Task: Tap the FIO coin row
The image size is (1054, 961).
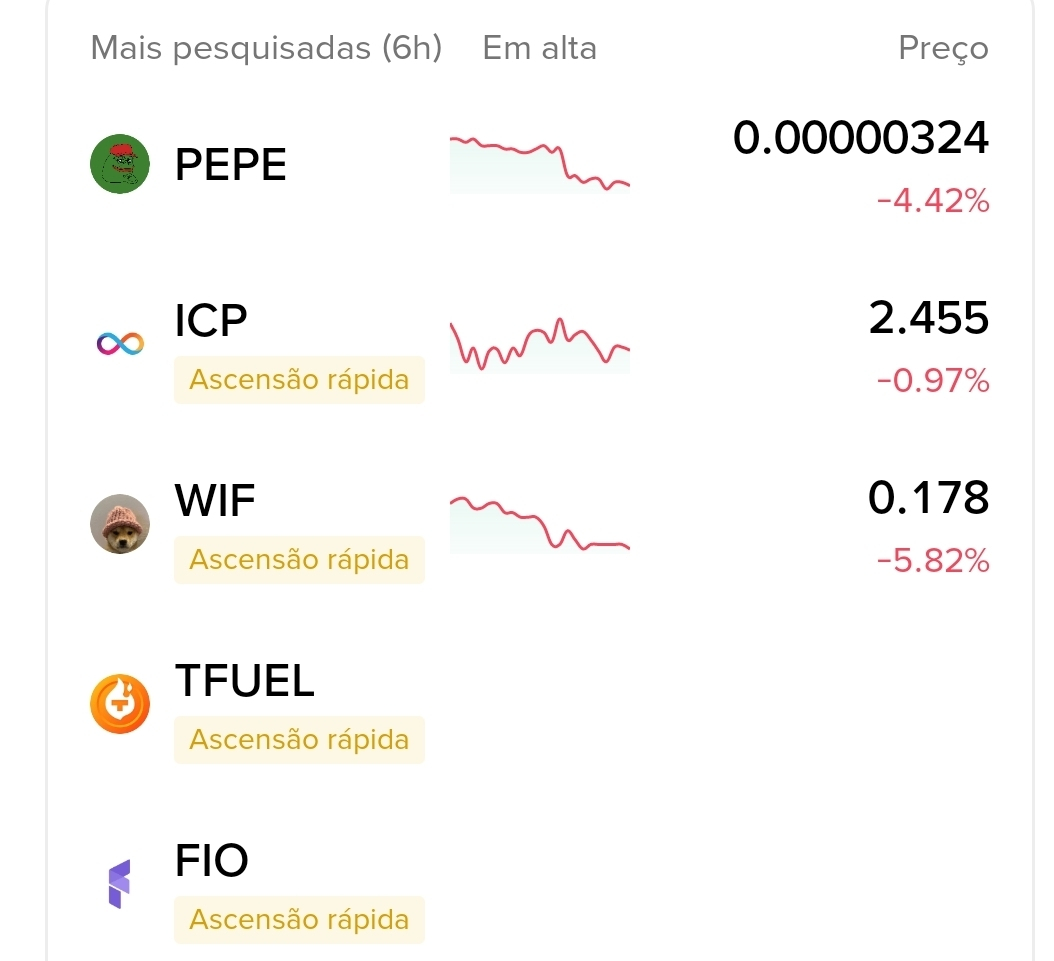Action: click(211, 861)
